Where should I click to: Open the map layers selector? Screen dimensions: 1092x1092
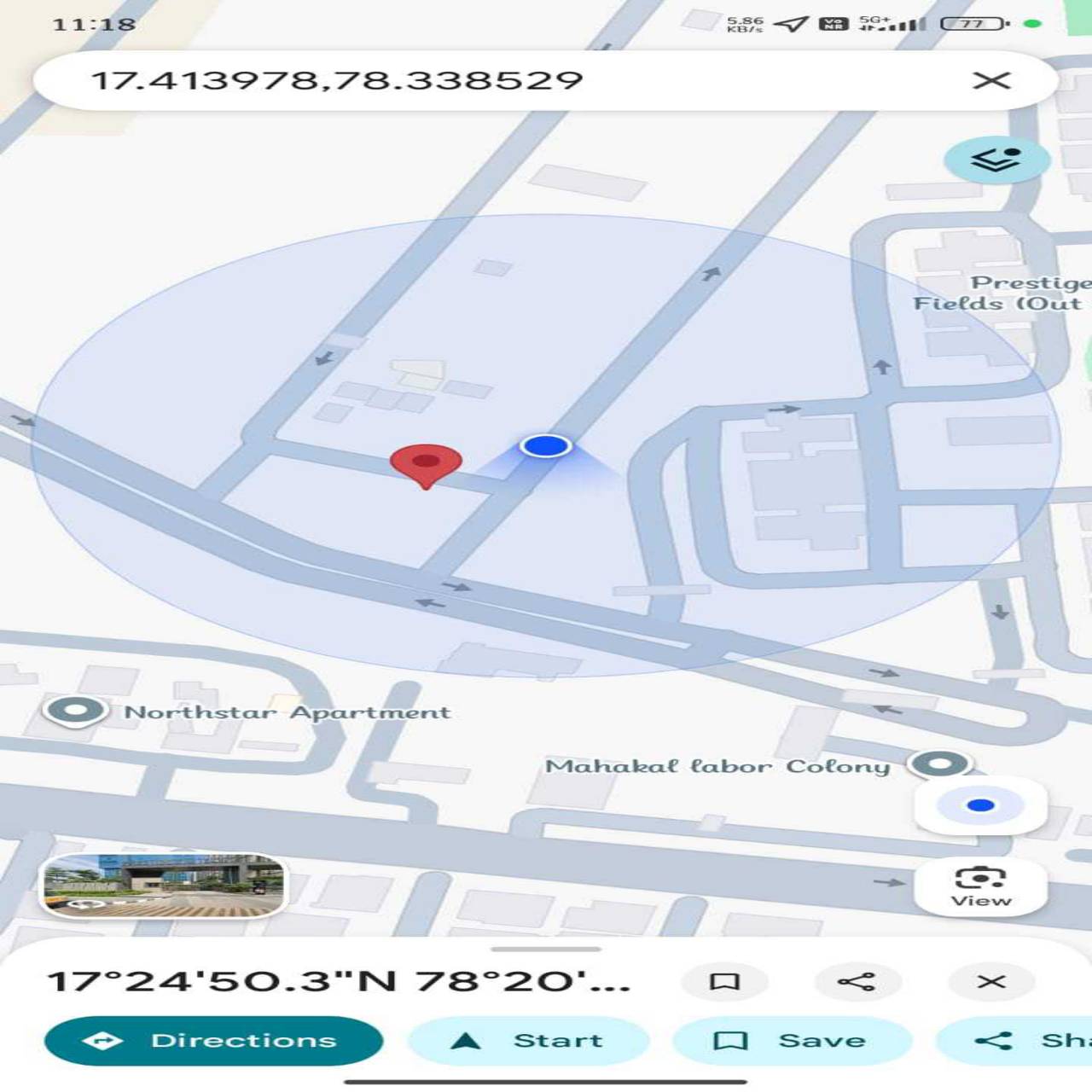[996, 159]
